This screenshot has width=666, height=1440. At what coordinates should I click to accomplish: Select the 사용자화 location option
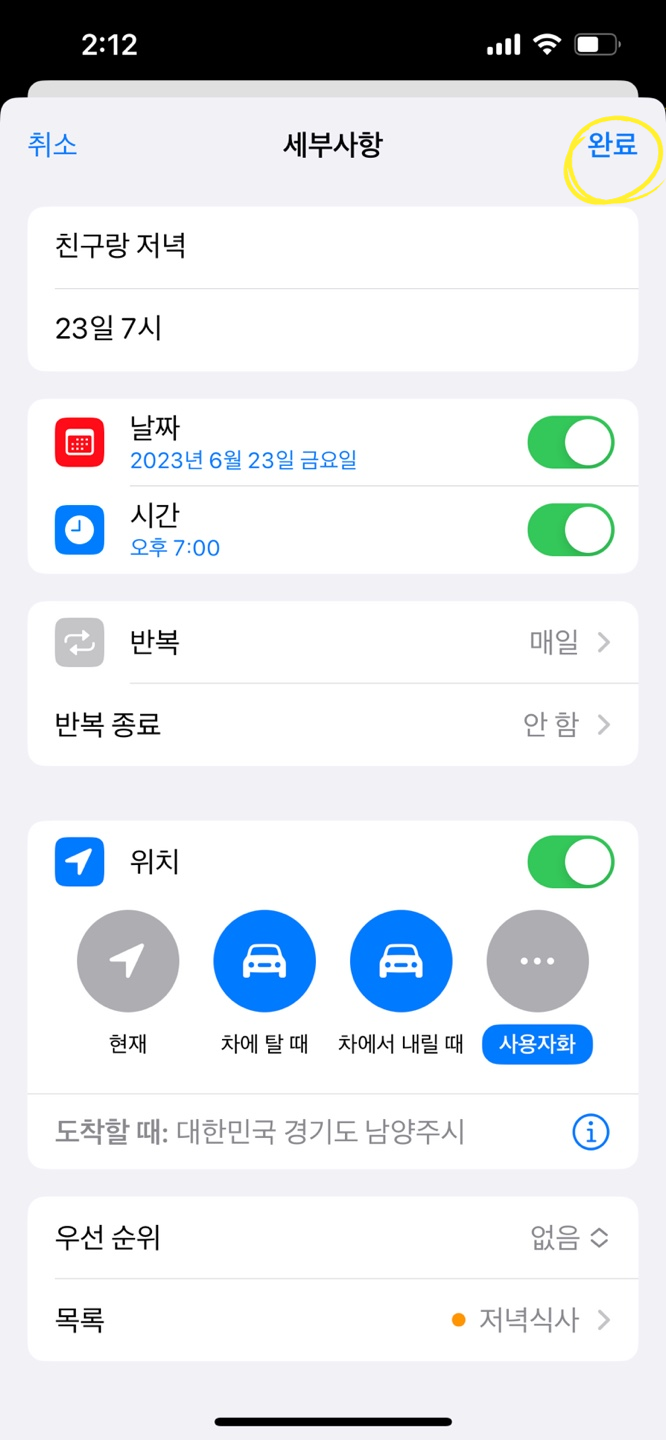[x=537, y=962]
